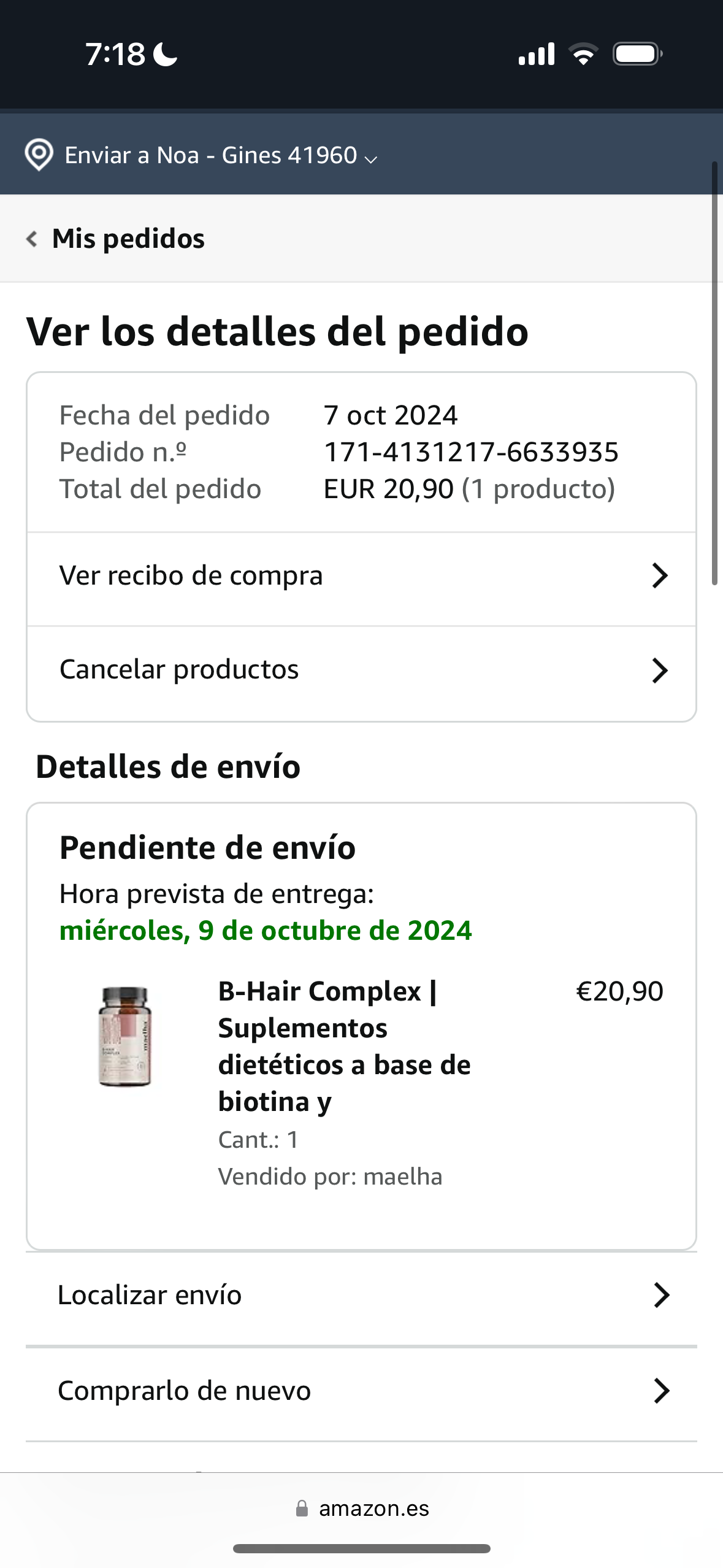Open Localizar envío
This screenshot has height=1568, width=723.
pyautogui.click(x=361, y=1295)
